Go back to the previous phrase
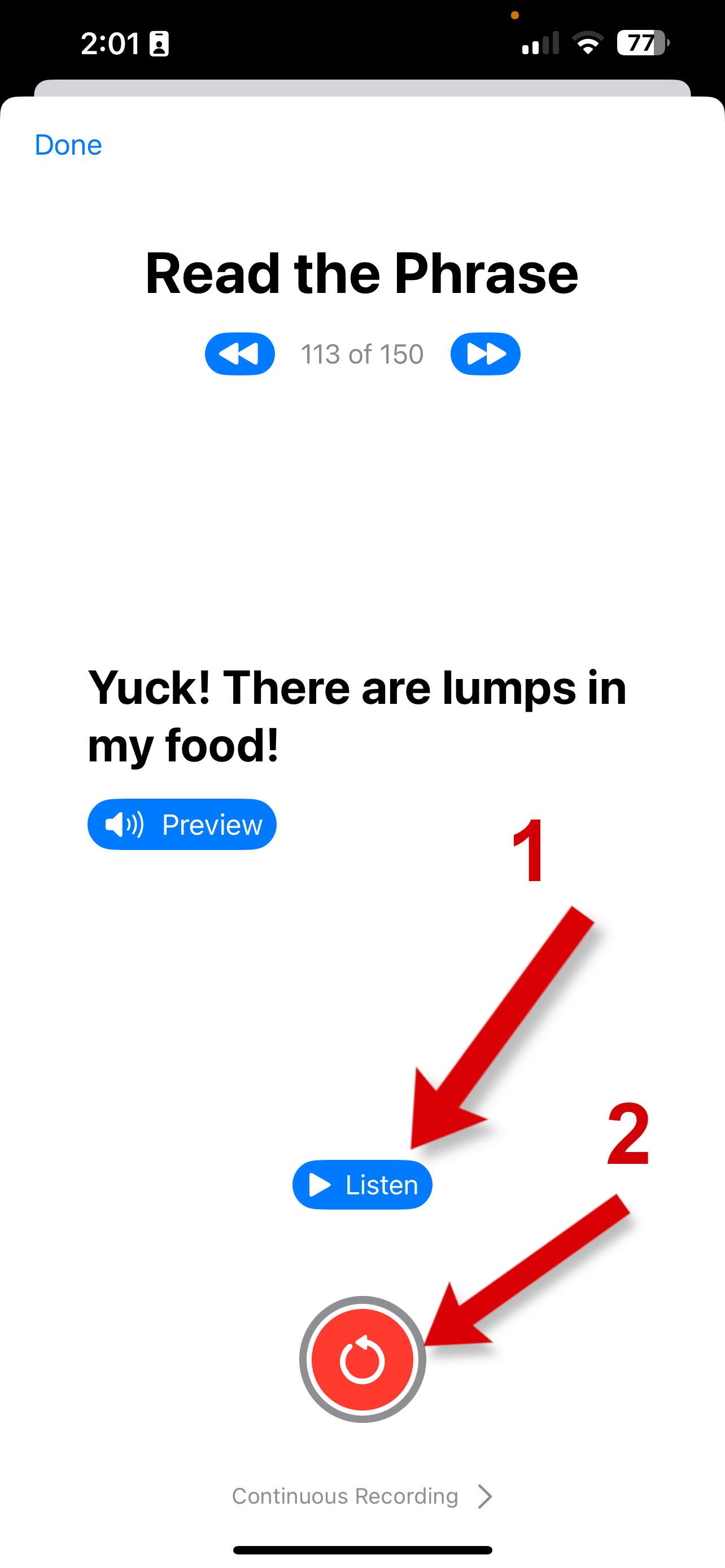This screenshot has height=1568, width=725. pyautogui.click(x=240, y=354)
